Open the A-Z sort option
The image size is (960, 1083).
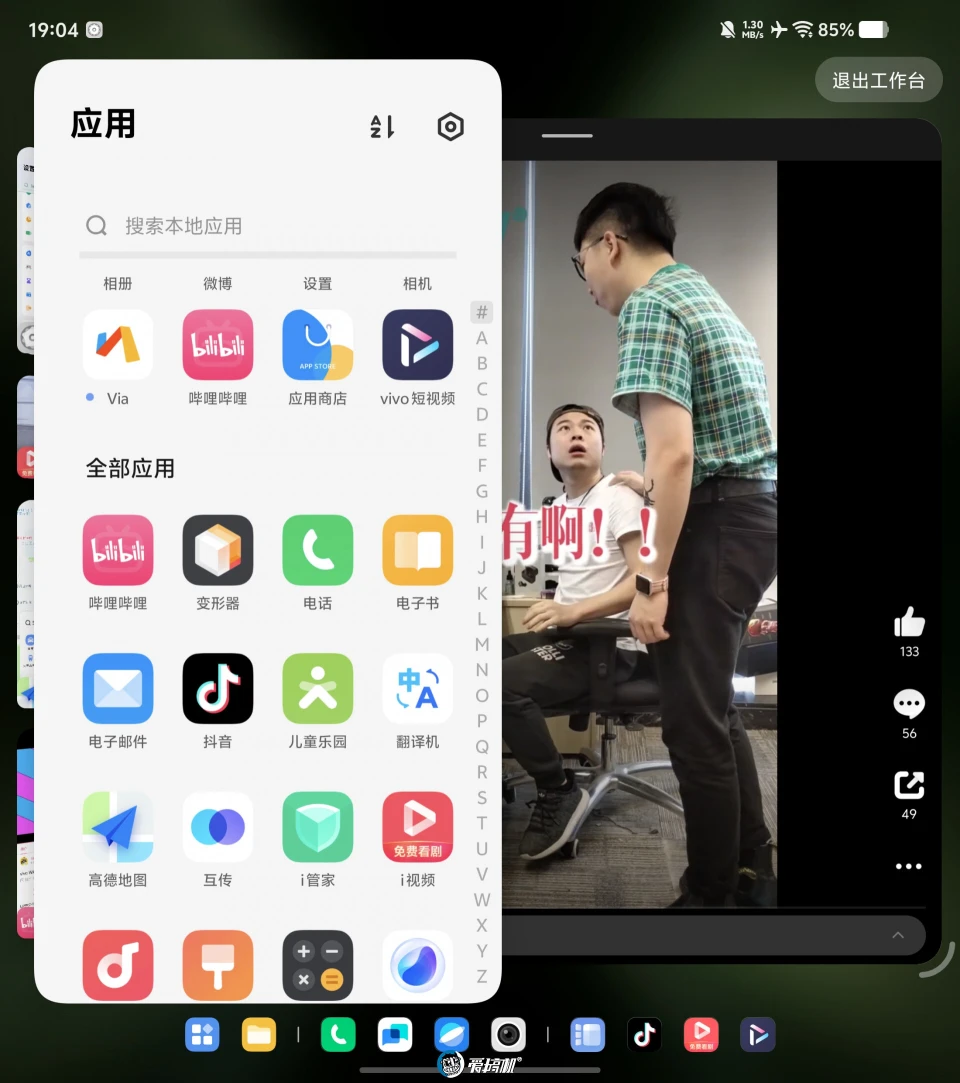383,127
